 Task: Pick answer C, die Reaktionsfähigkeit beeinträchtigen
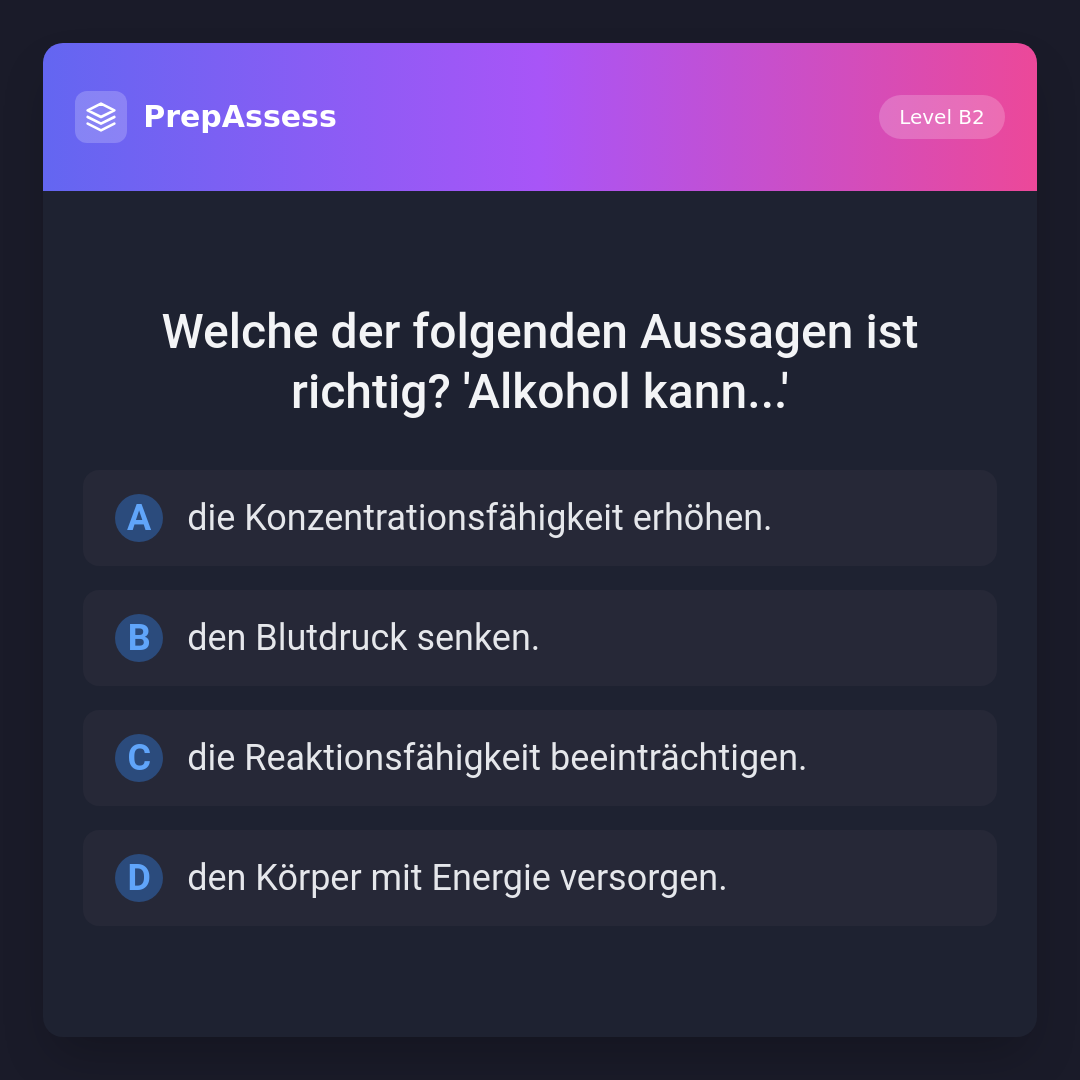(x=540, y=758)
